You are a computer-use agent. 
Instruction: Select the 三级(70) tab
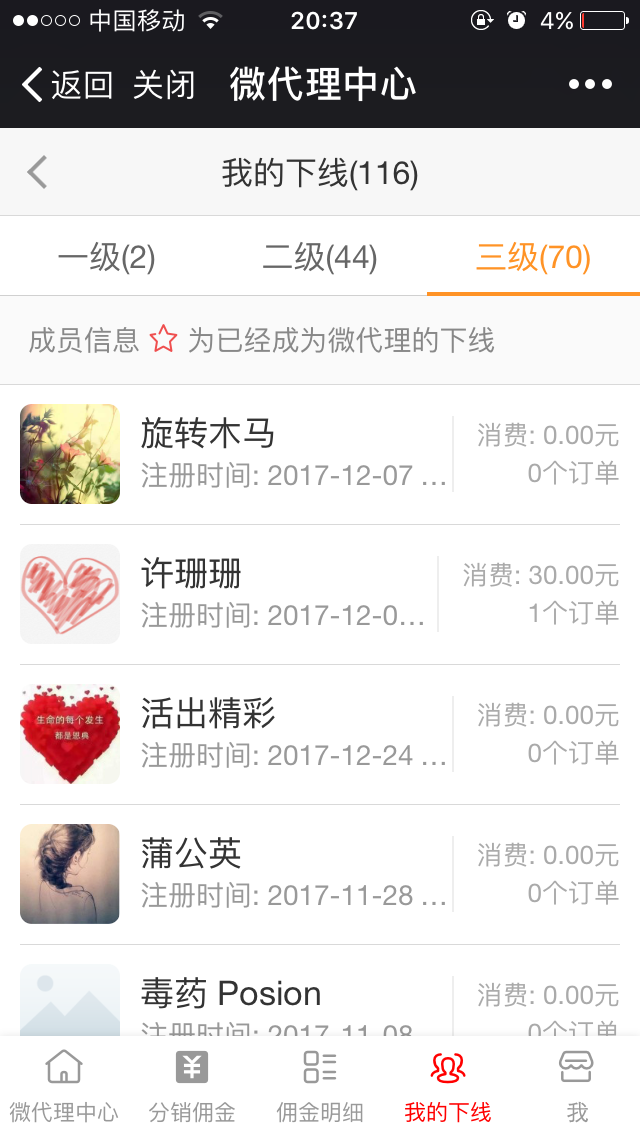533,258
